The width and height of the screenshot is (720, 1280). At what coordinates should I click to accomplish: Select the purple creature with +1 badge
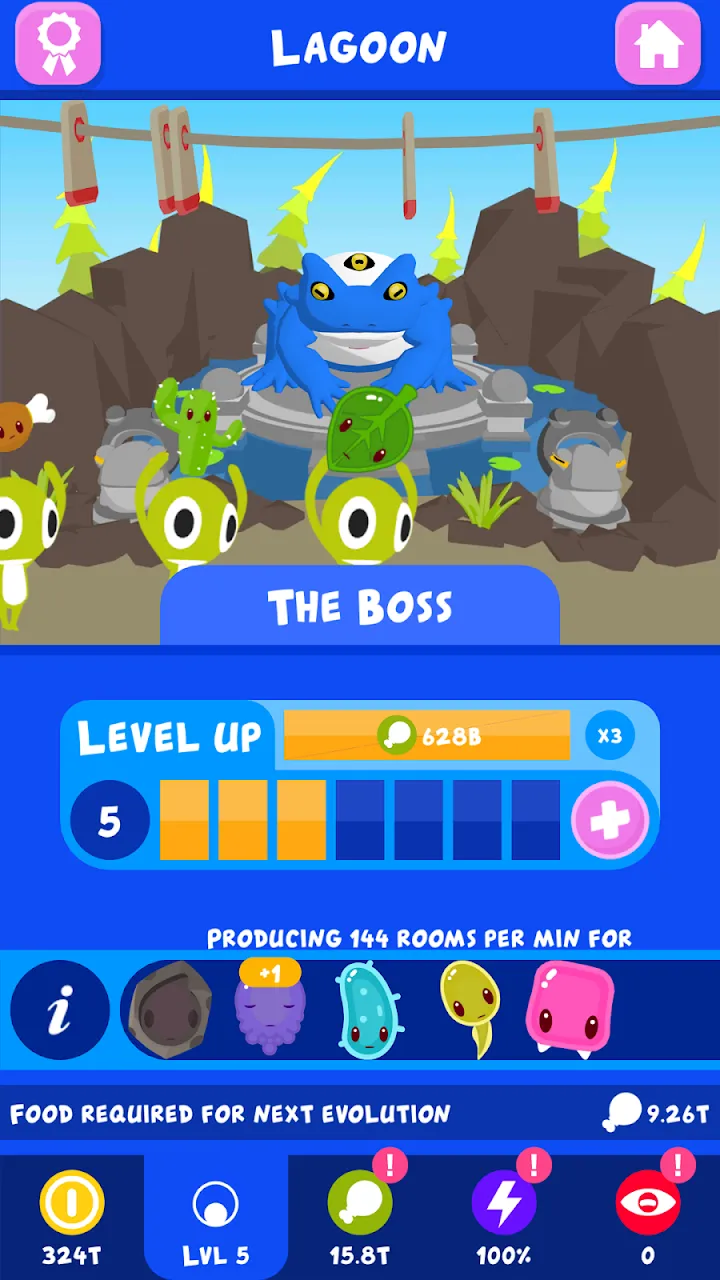tap(269, 1010)
